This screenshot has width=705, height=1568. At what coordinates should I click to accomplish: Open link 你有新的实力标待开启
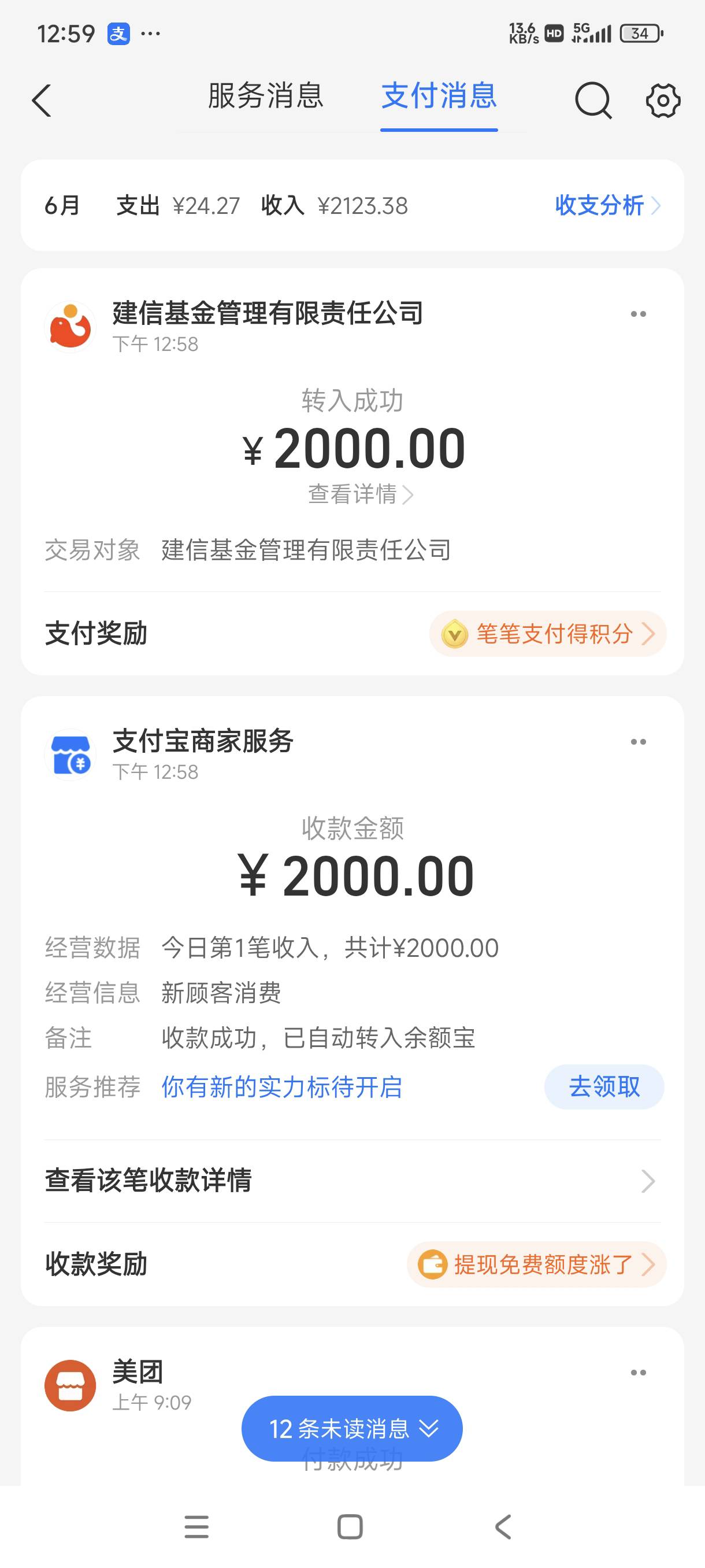point(281,1086)
